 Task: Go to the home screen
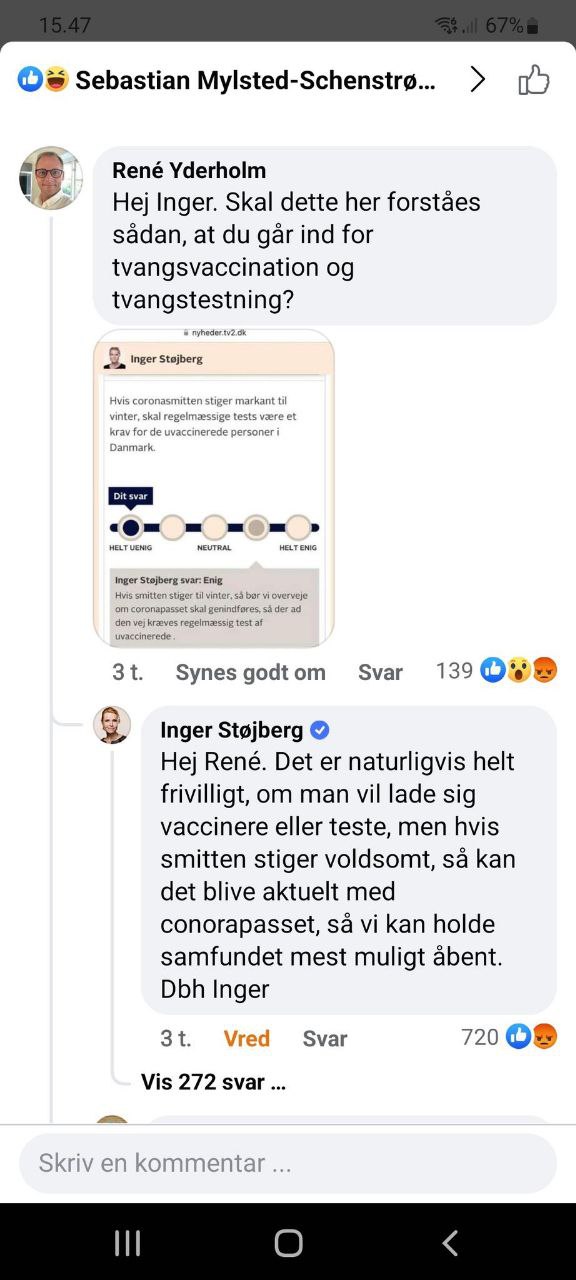pyautogui.click(x=288, y=1243)
